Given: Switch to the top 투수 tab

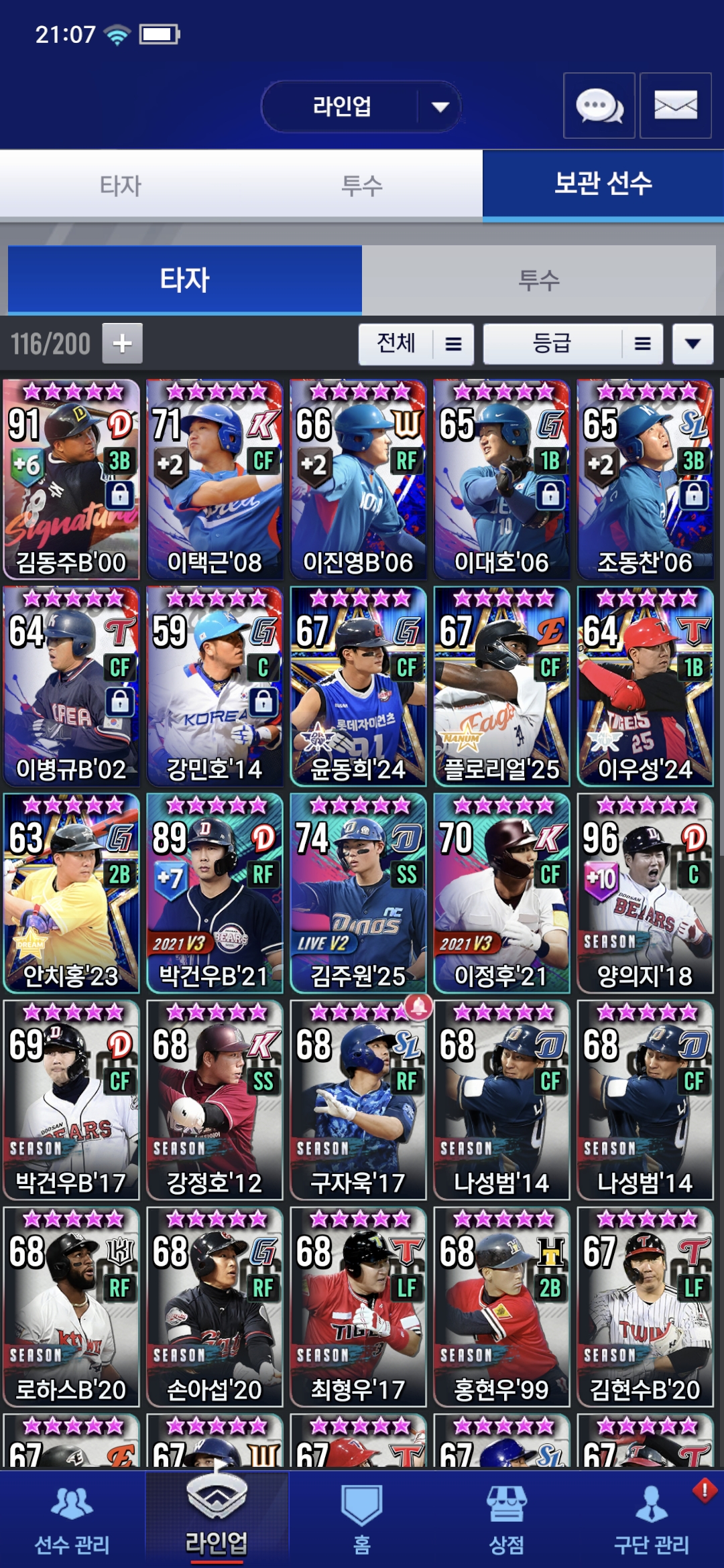Looking at the screenshot, I should [x=362, y=186].
